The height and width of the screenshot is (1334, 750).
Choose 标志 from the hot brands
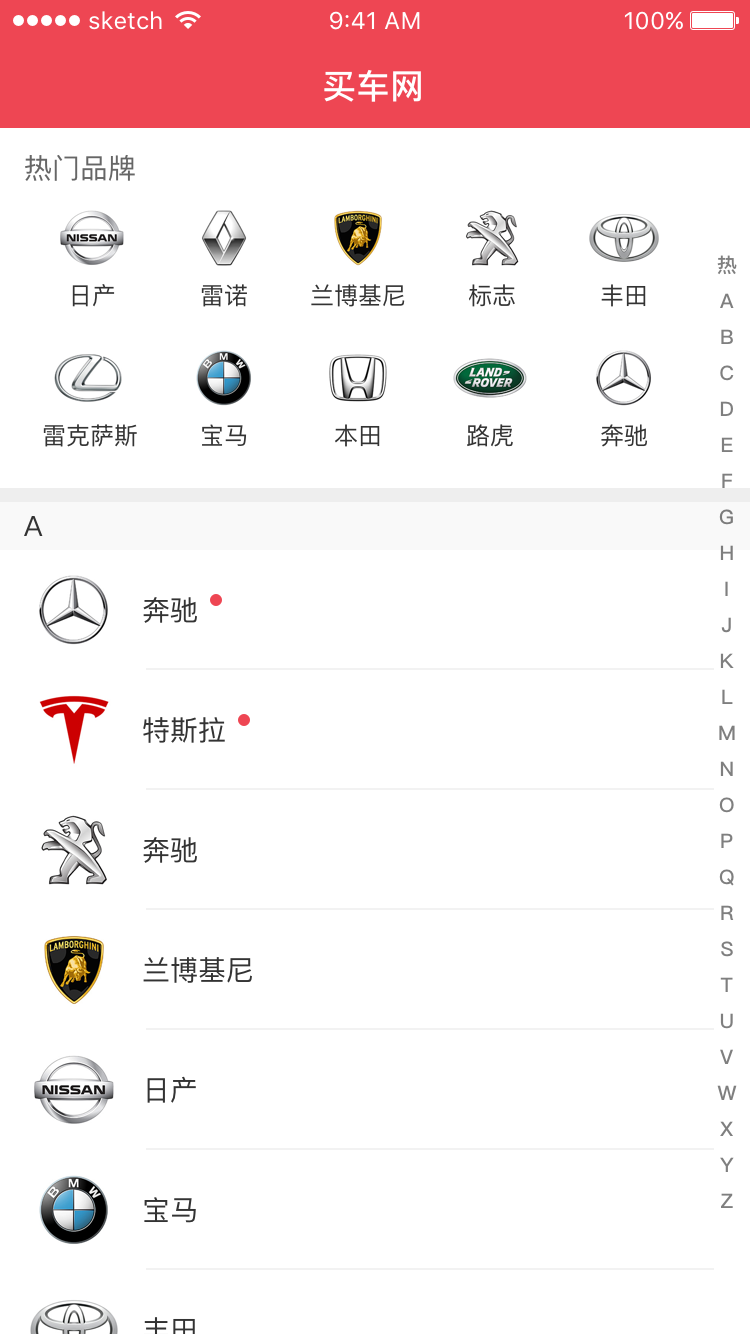[491, 257]
